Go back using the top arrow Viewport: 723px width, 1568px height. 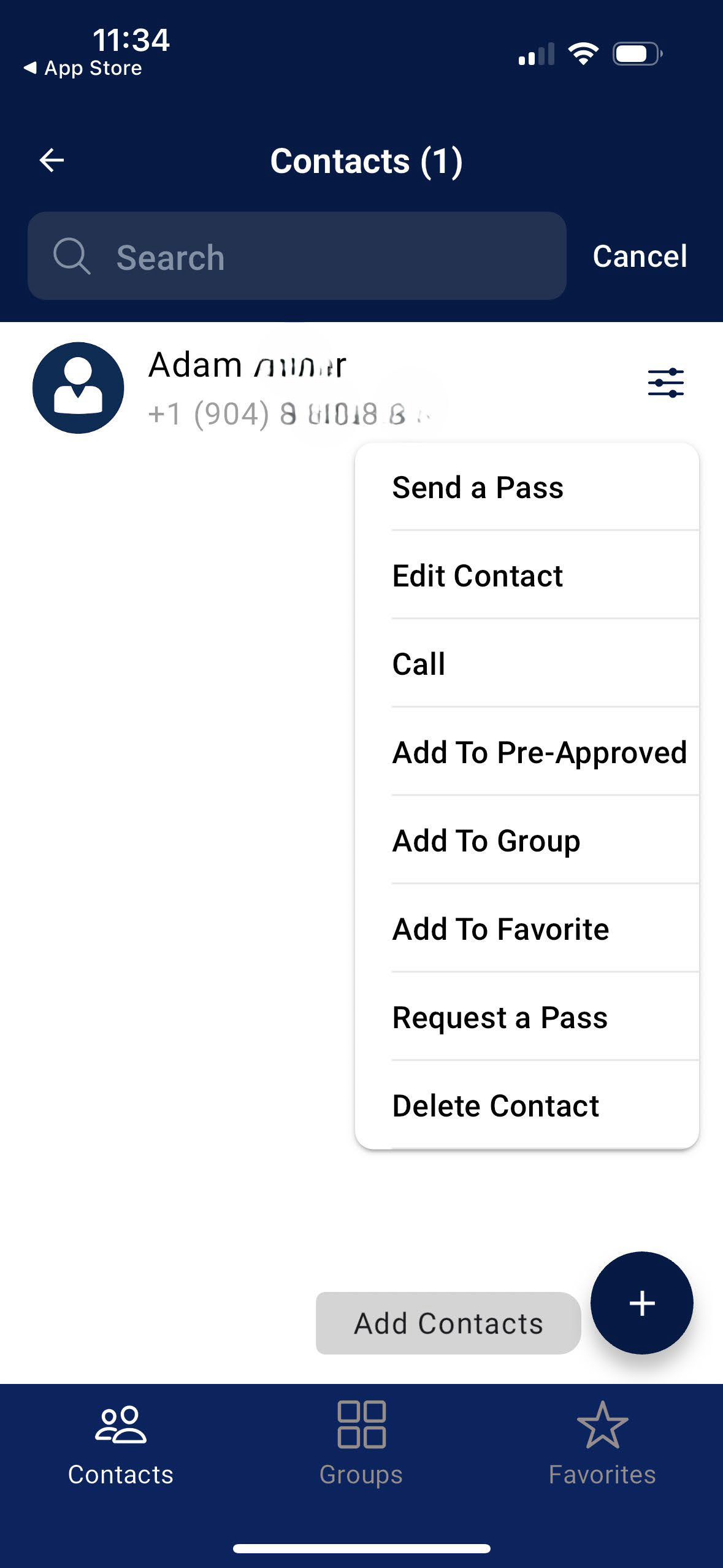pyautogui.click(x=52, y=161)
